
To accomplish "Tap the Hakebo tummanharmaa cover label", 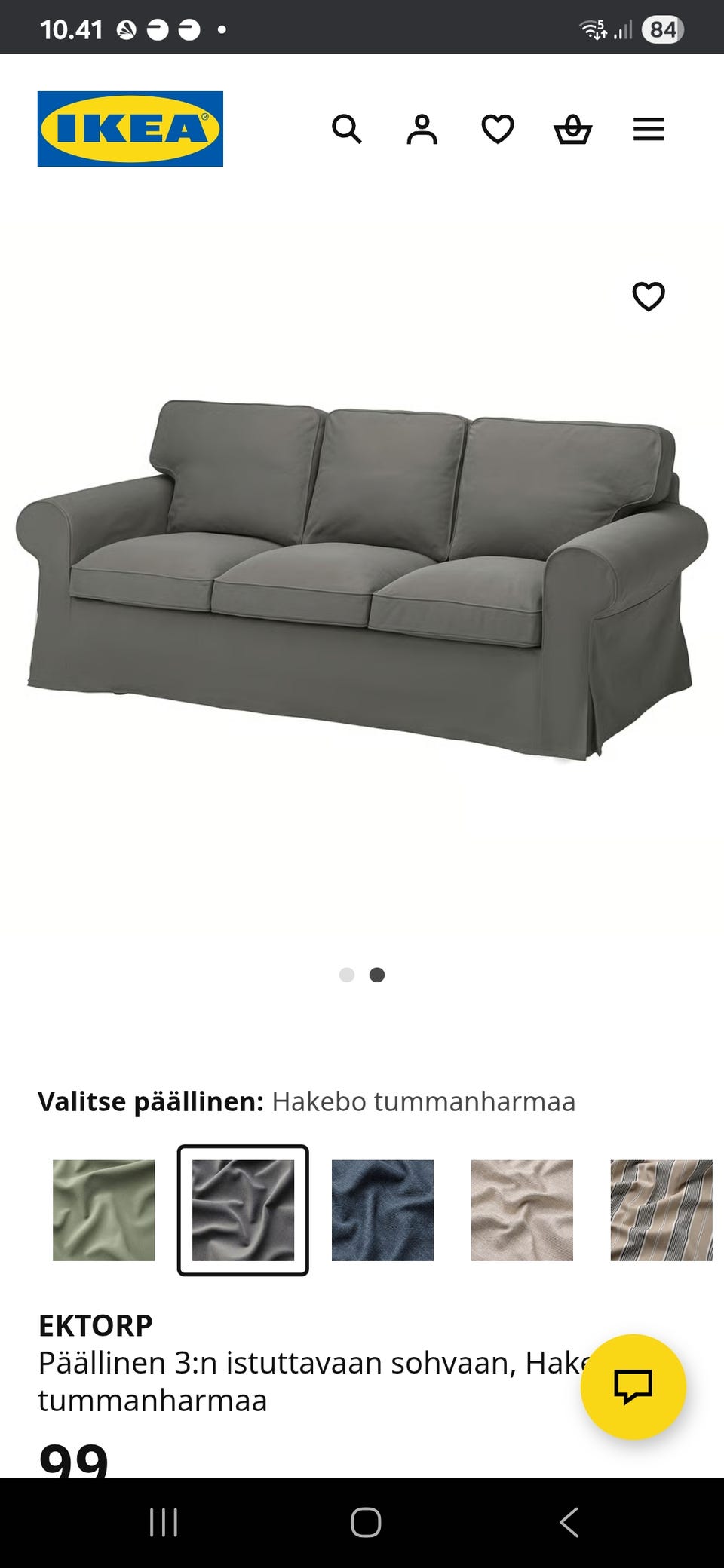I will click(425, 1101).
